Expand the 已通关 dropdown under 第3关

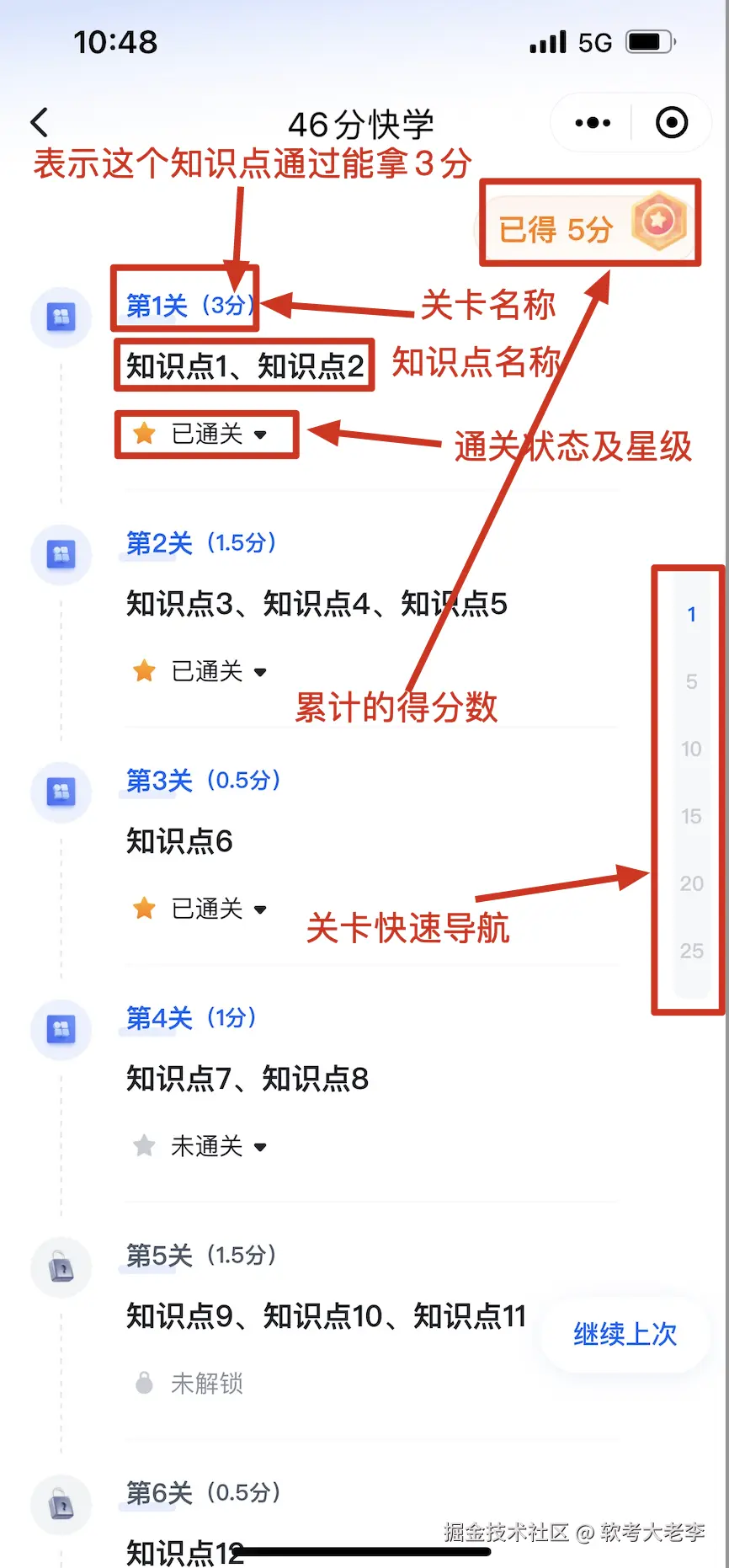point(259,909)
